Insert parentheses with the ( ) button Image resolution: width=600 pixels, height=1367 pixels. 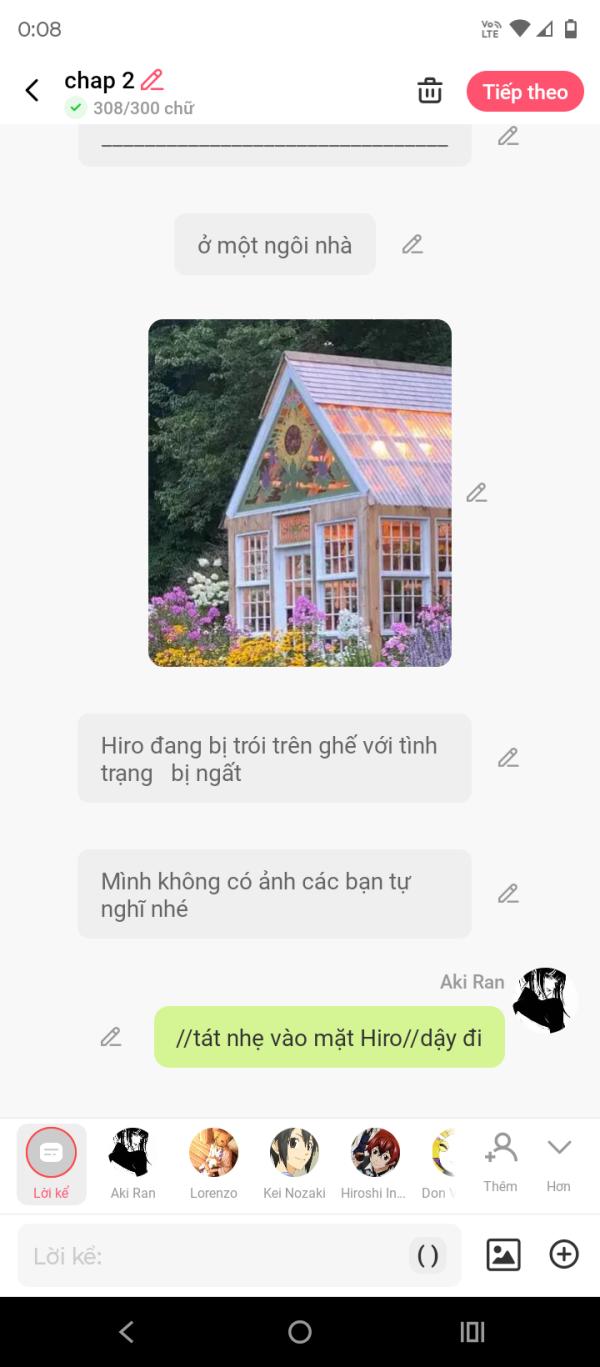tap(428, 1256)
